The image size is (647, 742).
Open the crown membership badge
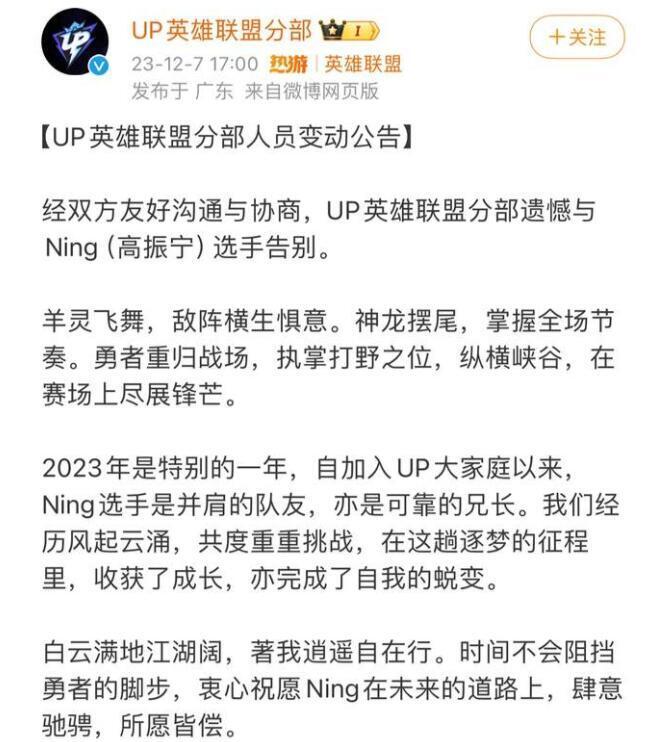tap(342, 31)
